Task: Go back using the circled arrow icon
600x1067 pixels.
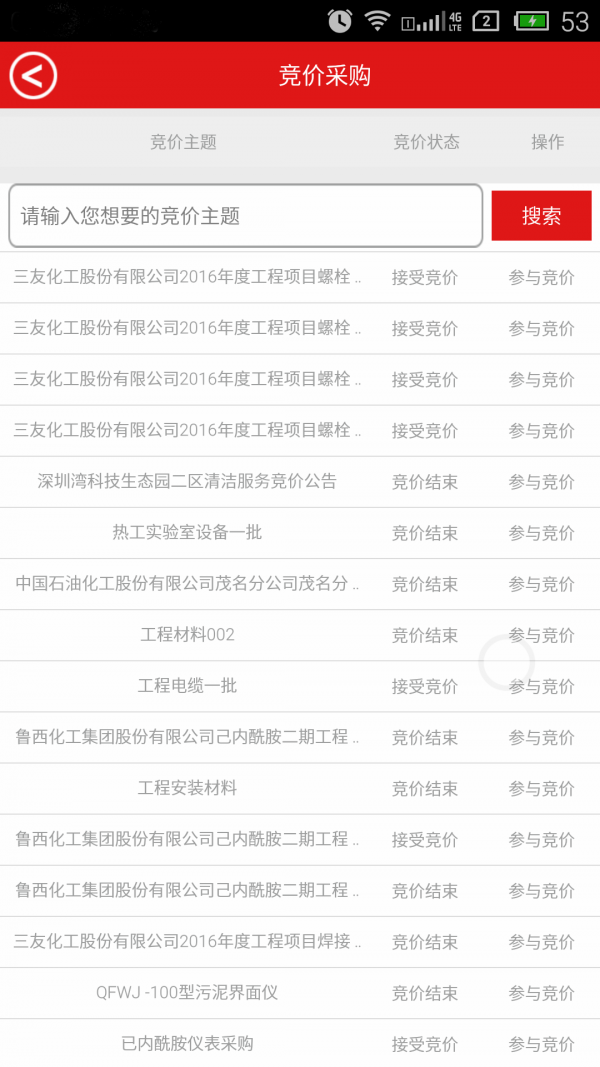Action: pyautogui.click(x=33, y=75)
